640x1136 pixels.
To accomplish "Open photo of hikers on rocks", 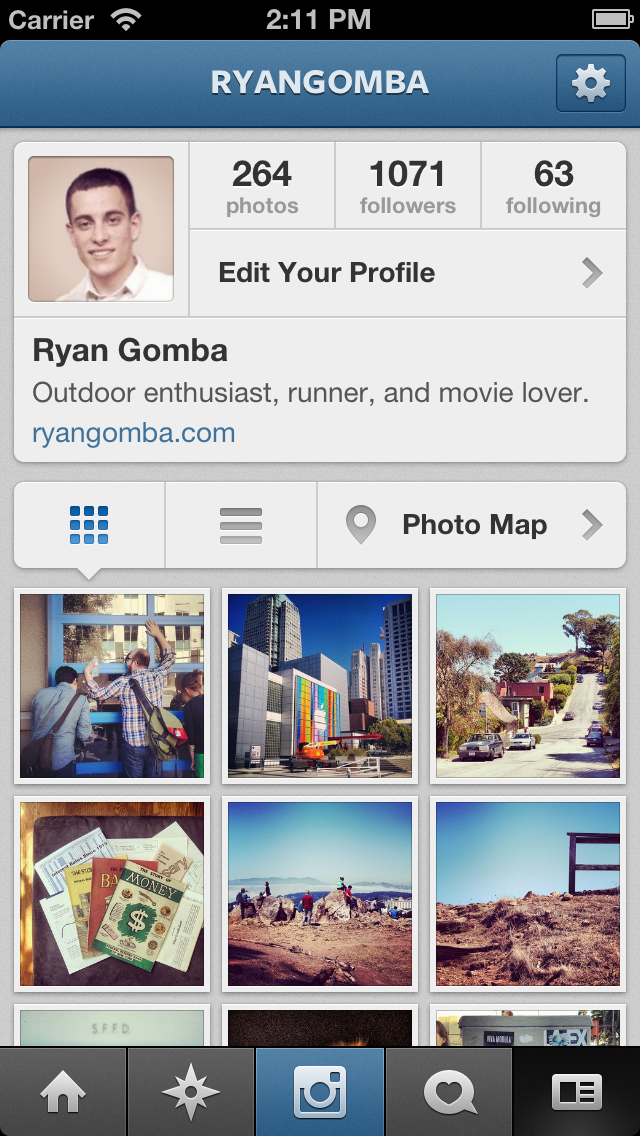I will point(320,893).
